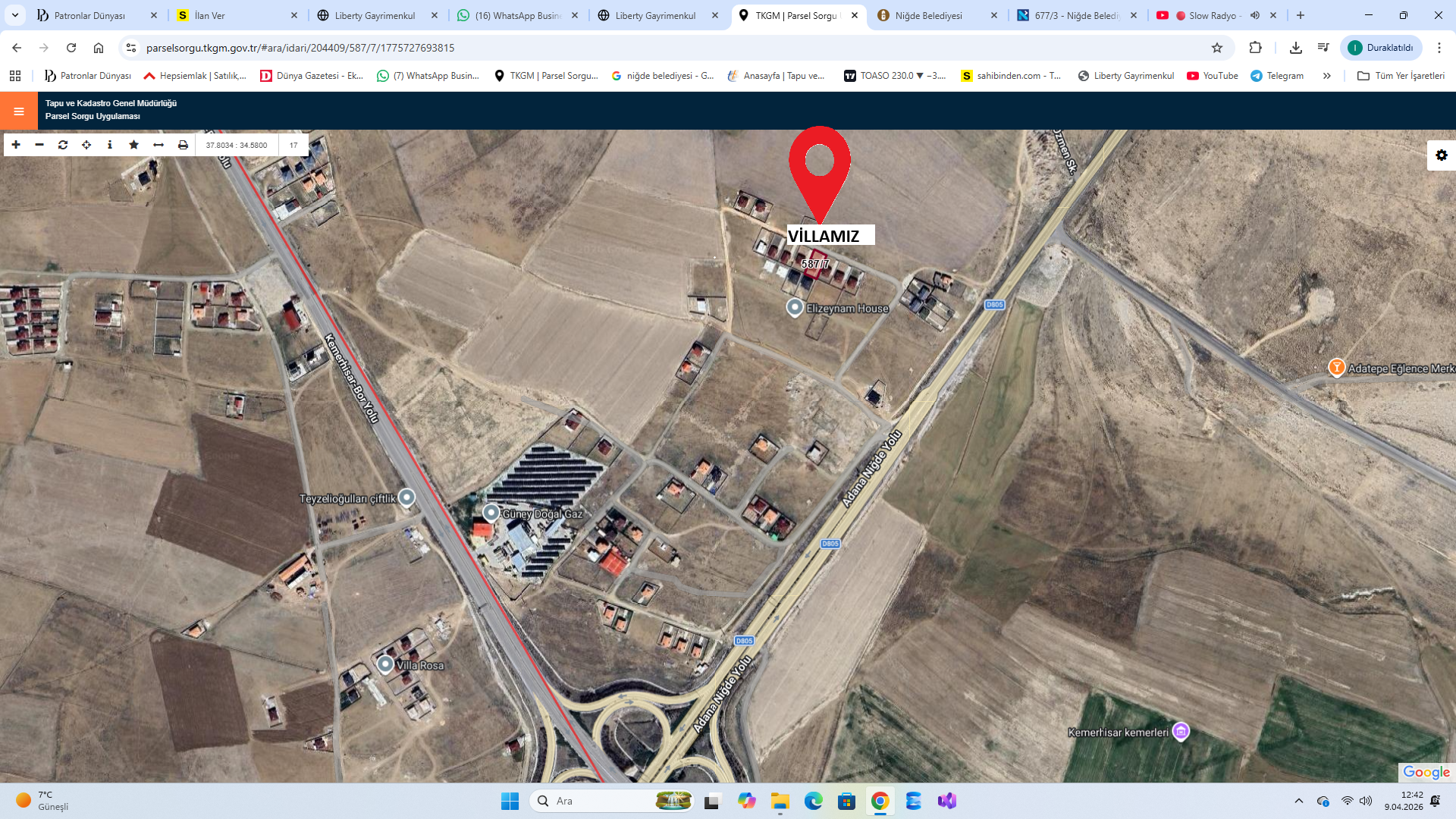Zoom out with the minus button

(39, 145)
